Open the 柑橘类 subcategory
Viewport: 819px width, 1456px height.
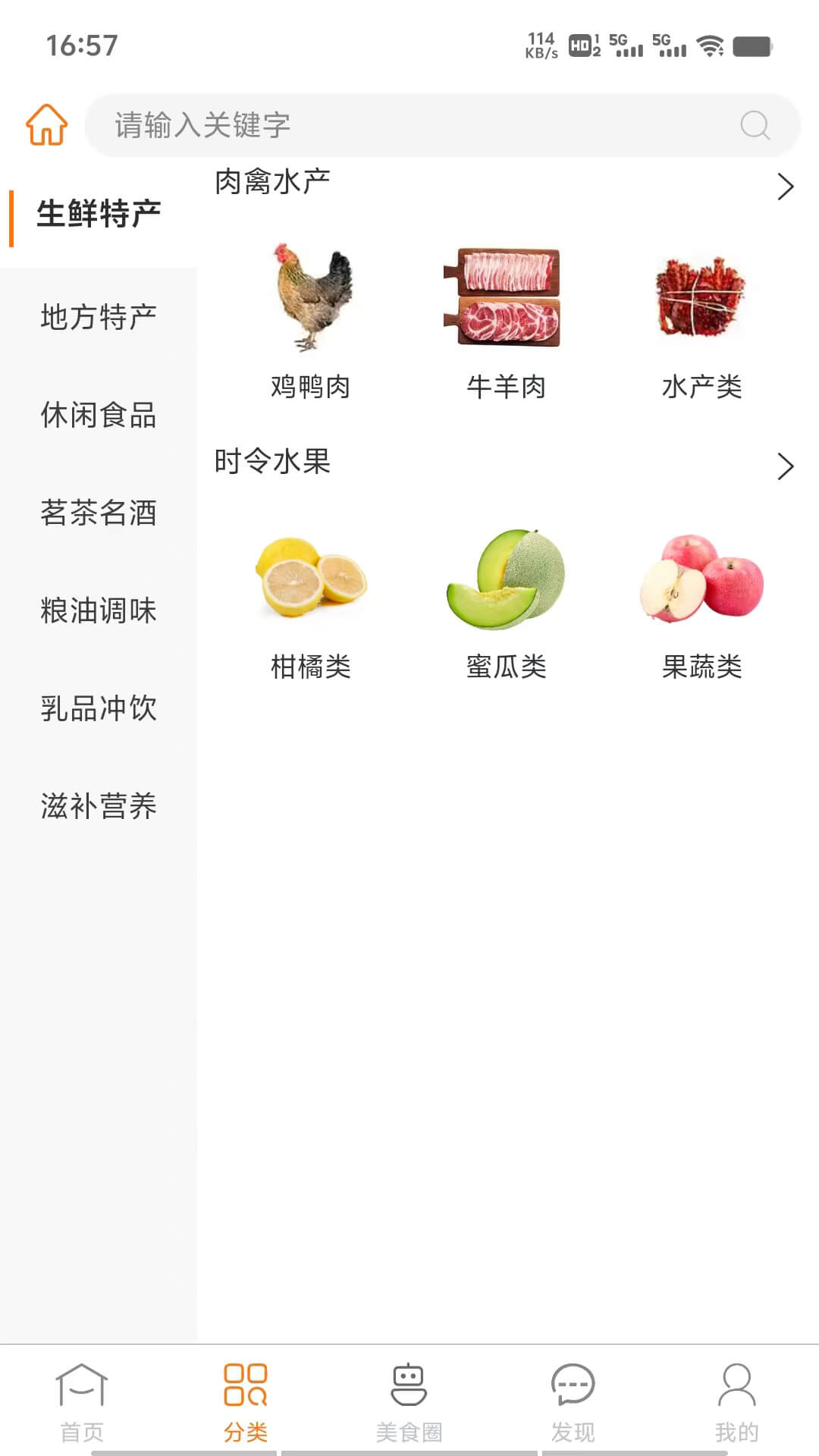click(x=311, y=599)
